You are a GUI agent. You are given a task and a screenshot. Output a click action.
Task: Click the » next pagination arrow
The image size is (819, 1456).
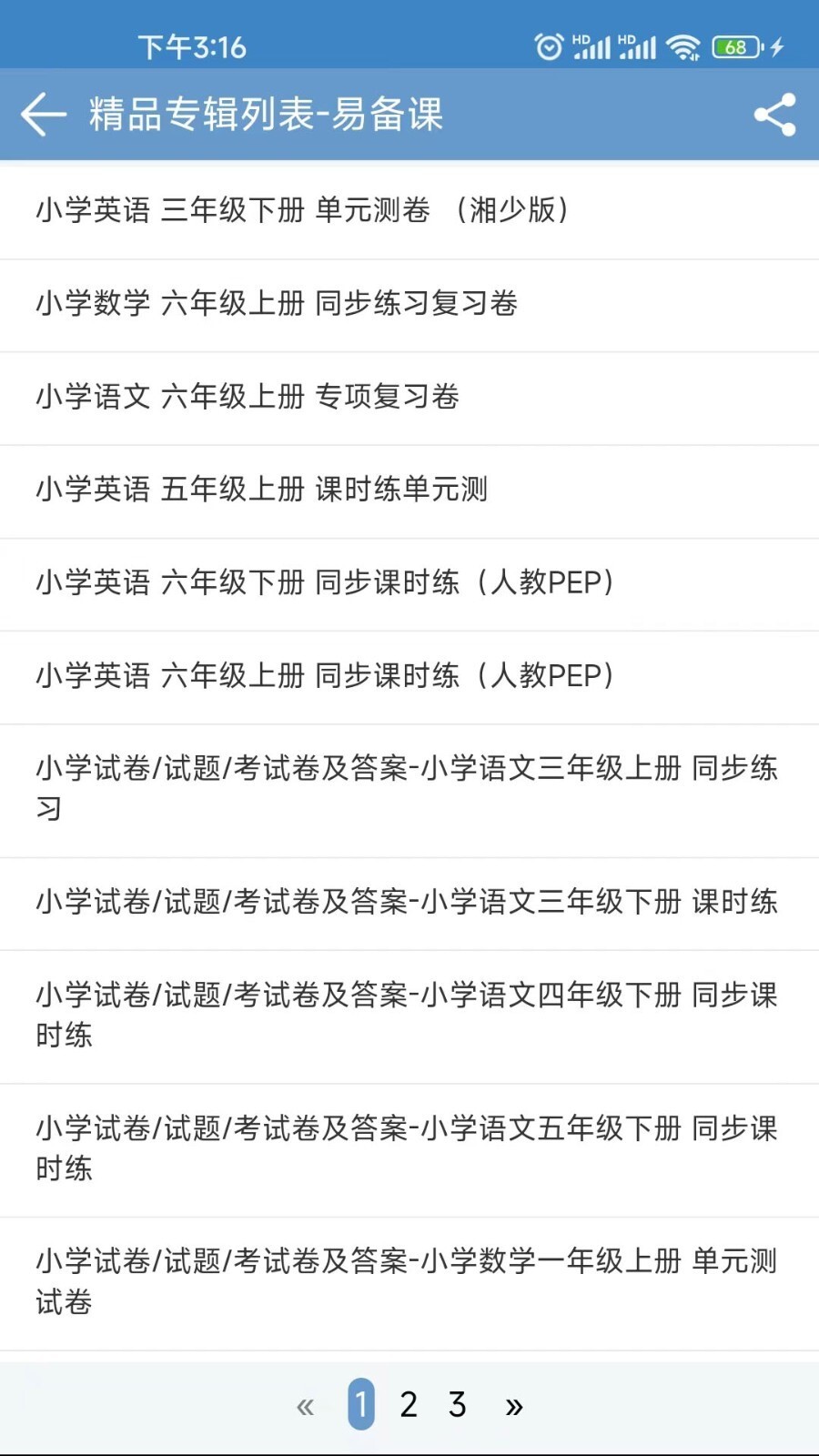coord(513,1405)
